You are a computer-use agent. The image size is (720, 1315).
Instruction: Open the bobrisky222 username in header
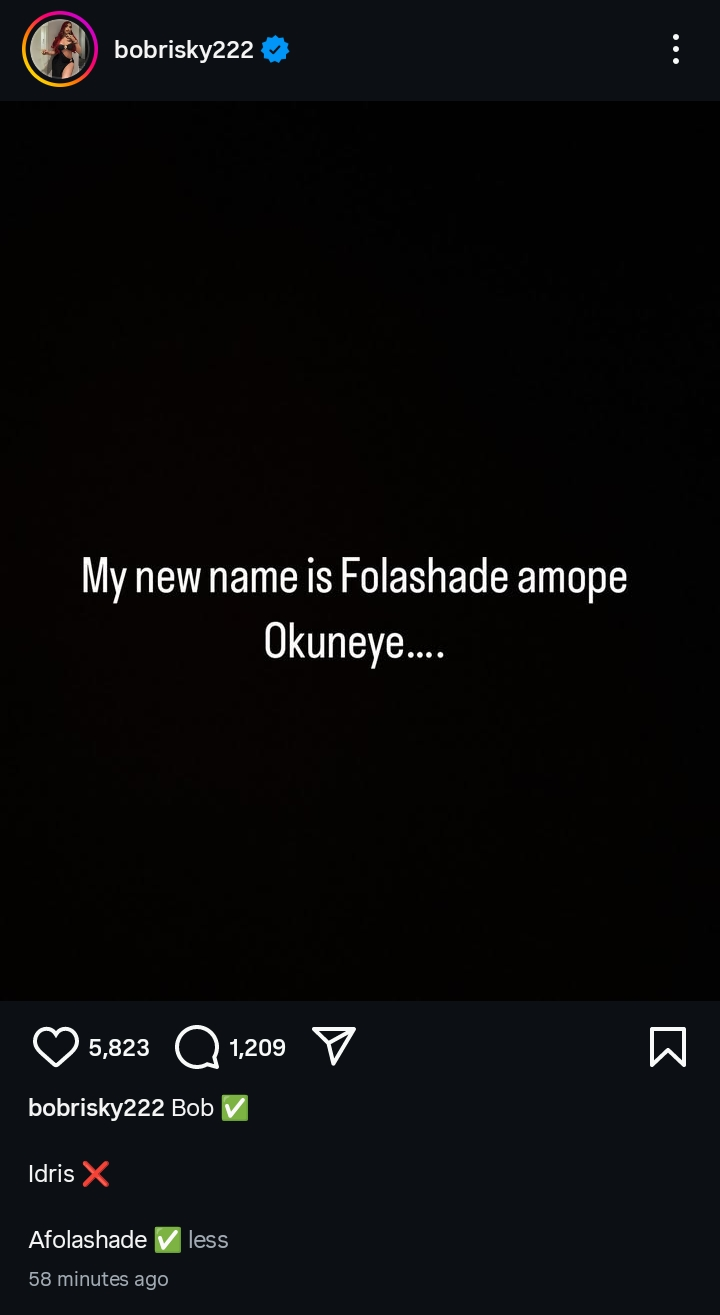click(184, 50)
